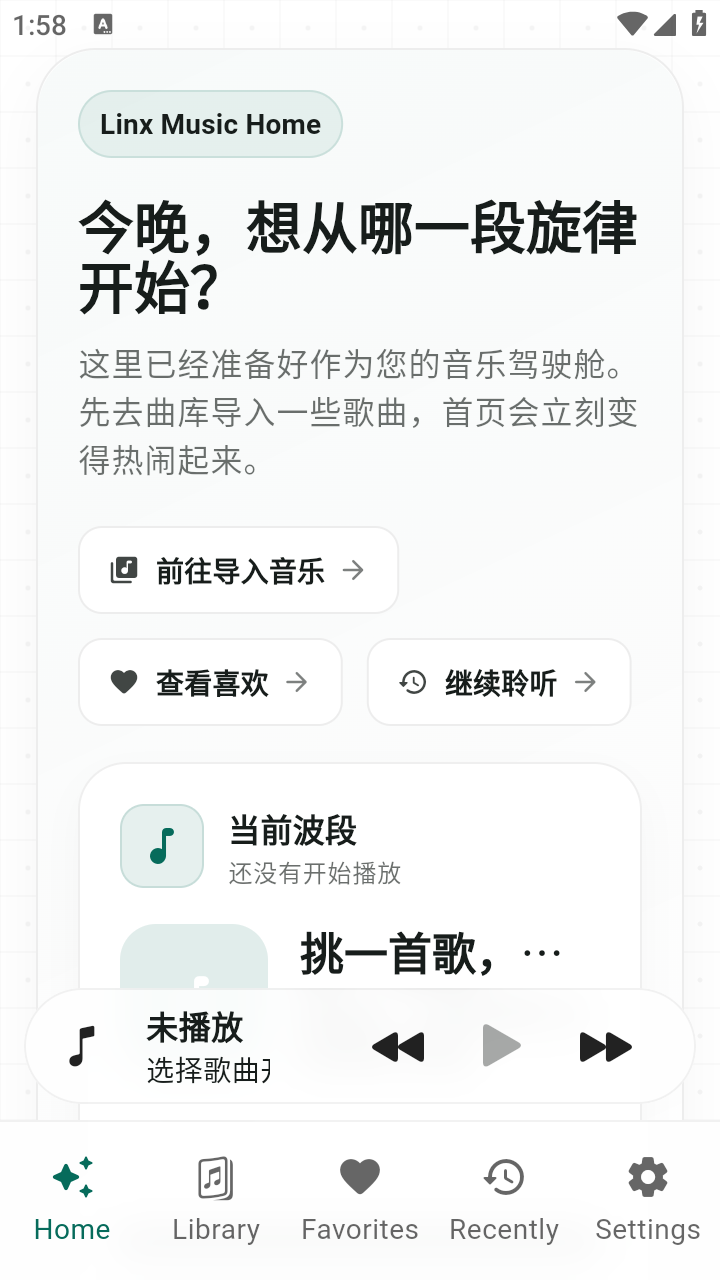Open the Settings gear icon
720x1280 pixels.
[x=647, y=1176]
